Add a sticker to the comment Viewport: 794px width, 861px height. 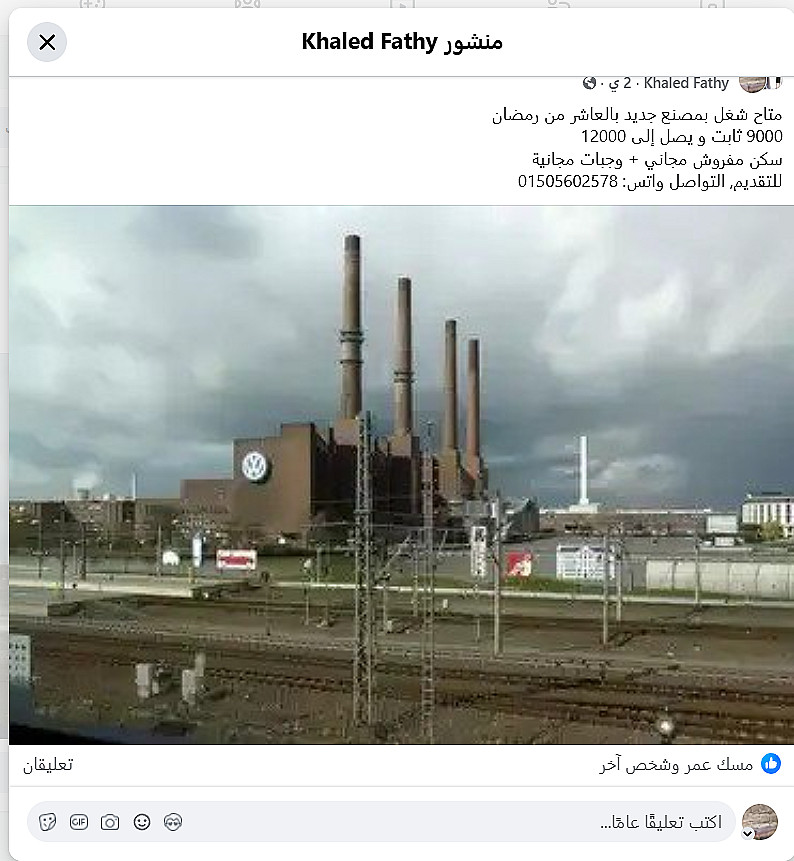click(47, 822)
